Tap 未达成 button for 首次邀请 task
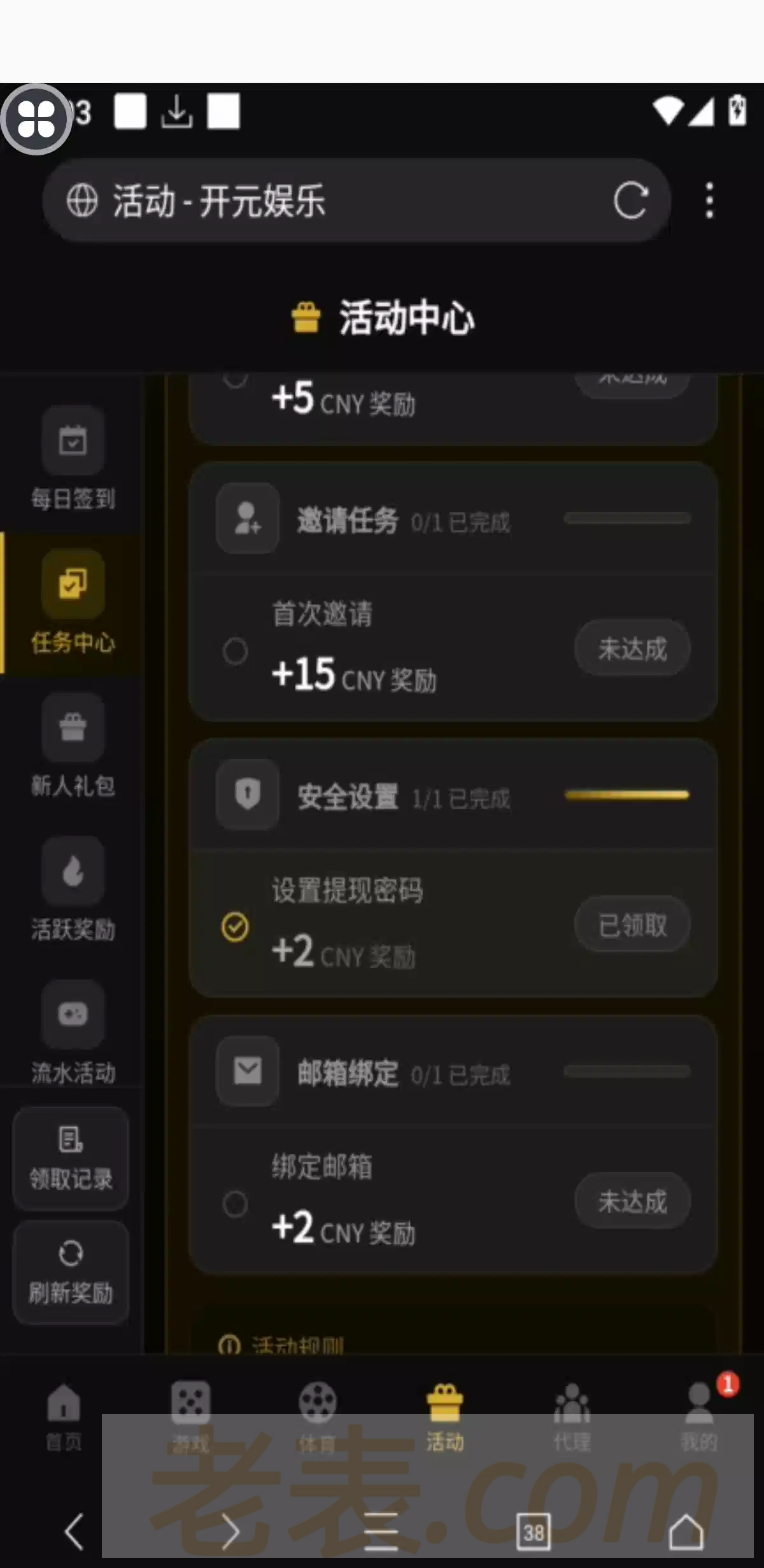 632,648
